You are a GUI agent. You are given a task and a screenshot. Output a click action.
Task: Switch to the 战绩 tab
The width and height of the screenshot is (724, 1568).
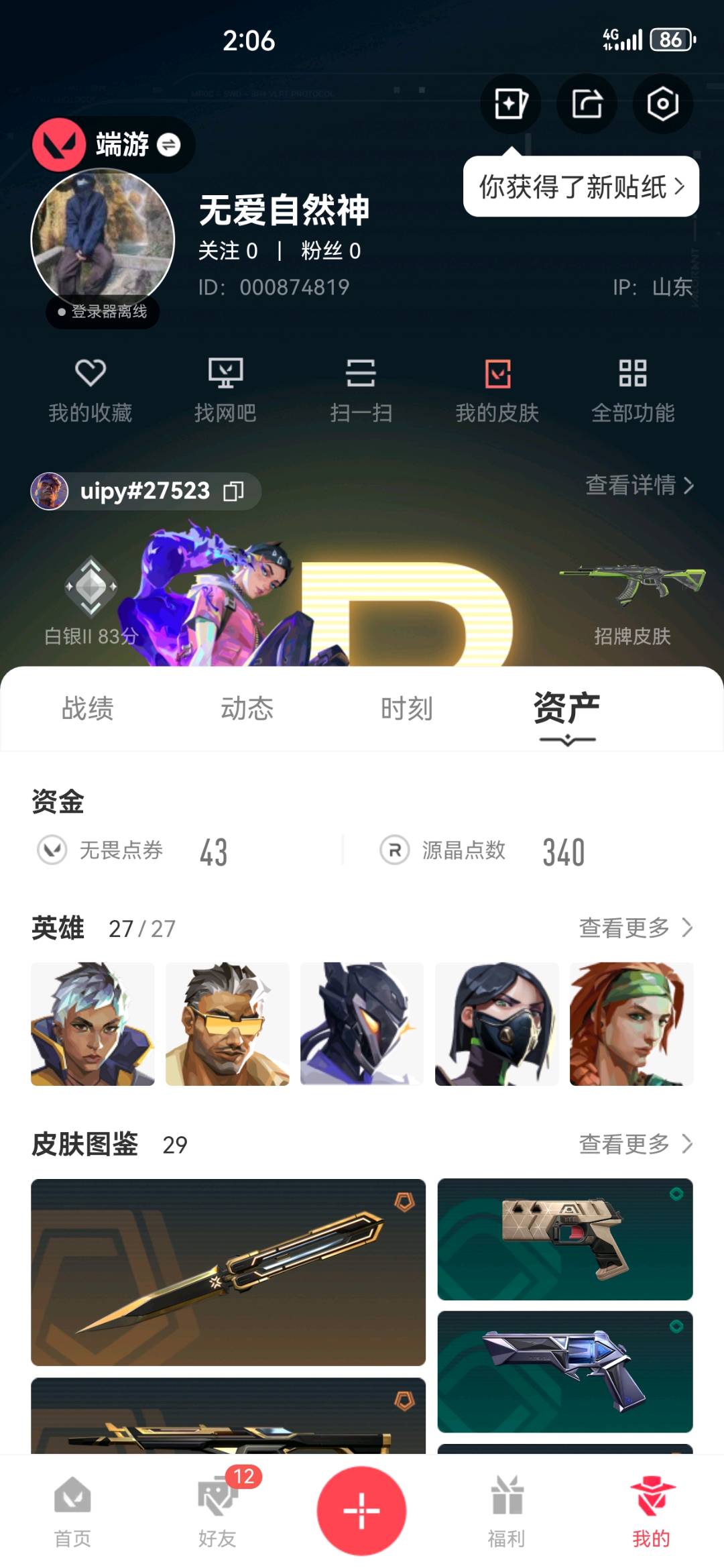click(x=88, y=708)
